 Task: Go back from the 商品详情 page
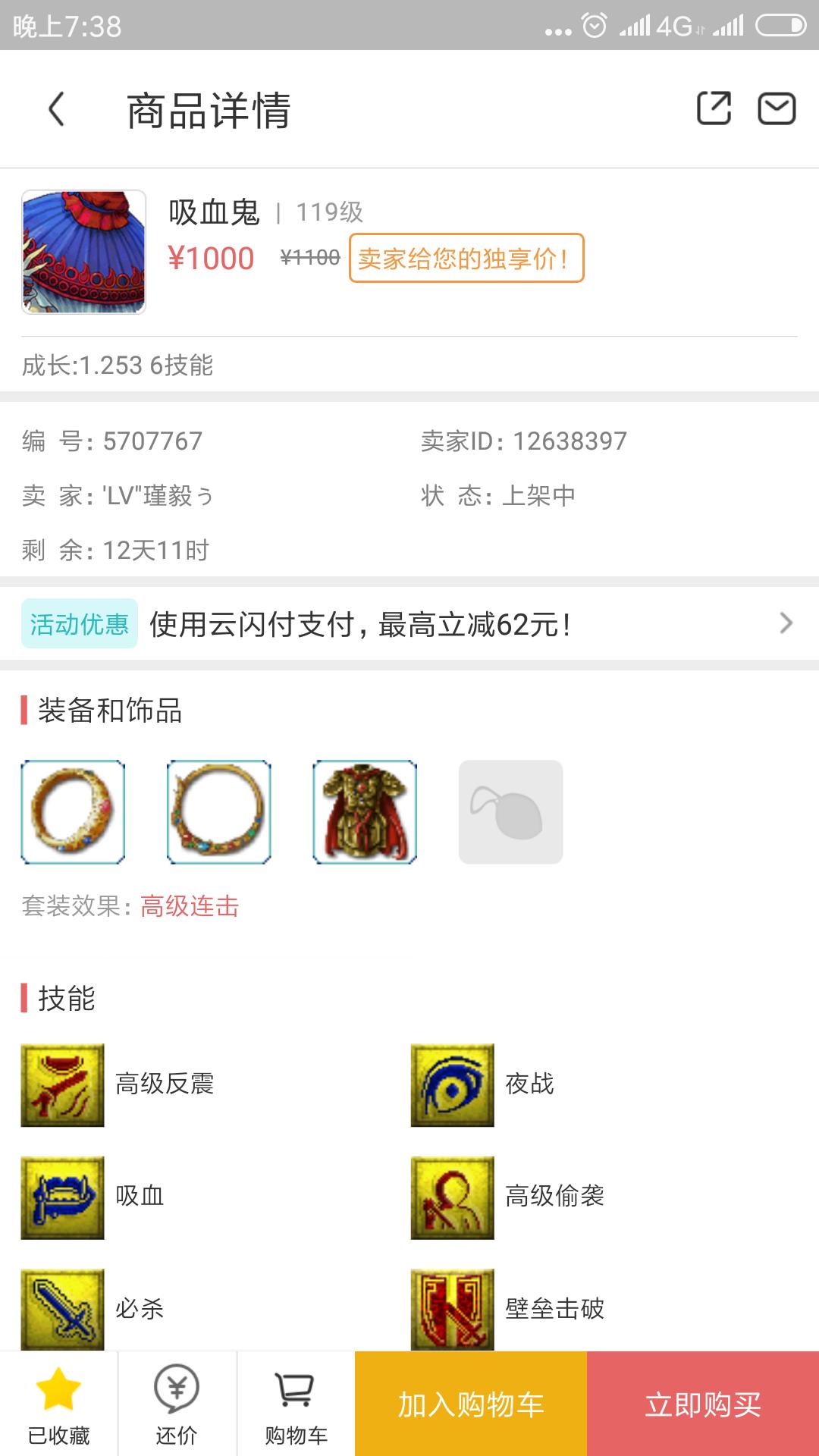(x=57, y=109)
